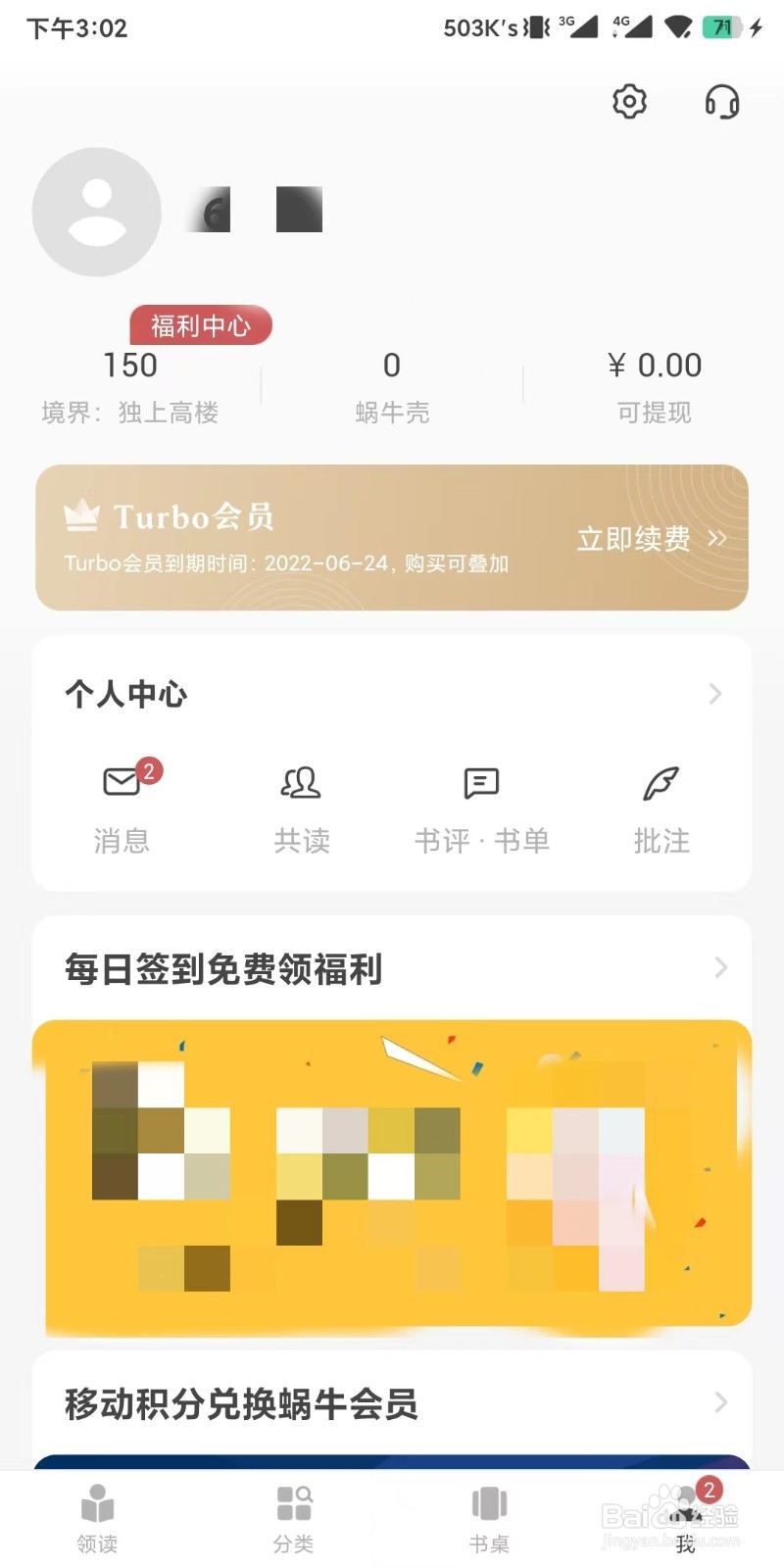Tap the yellow check-in promotional banner
The width and height of the screenshot is (784, 1568).
(392, 1176)
